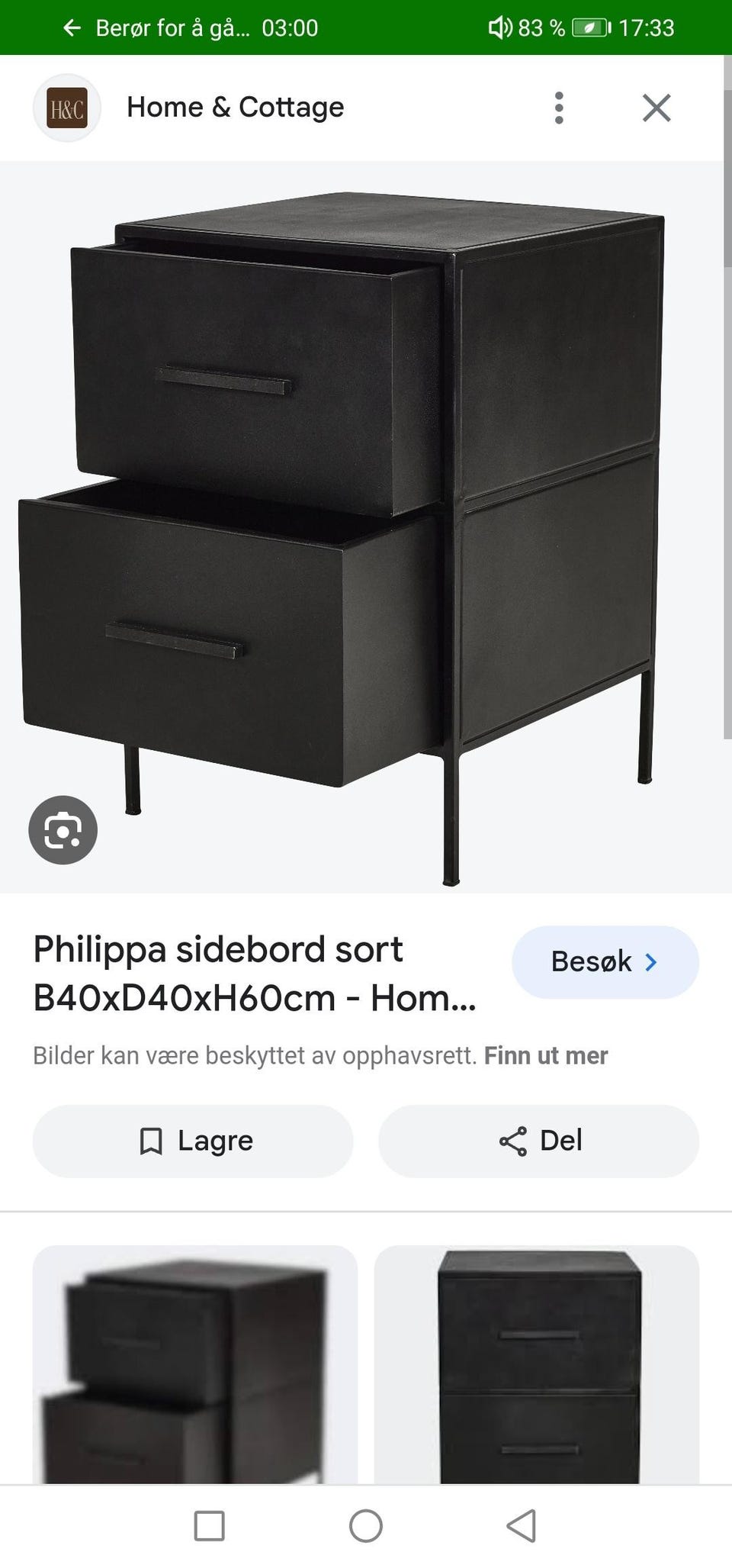This screenshot has width=732, height=1568.
Task: Open the Philippa sidebord sort title link
Action: point(255,974)
